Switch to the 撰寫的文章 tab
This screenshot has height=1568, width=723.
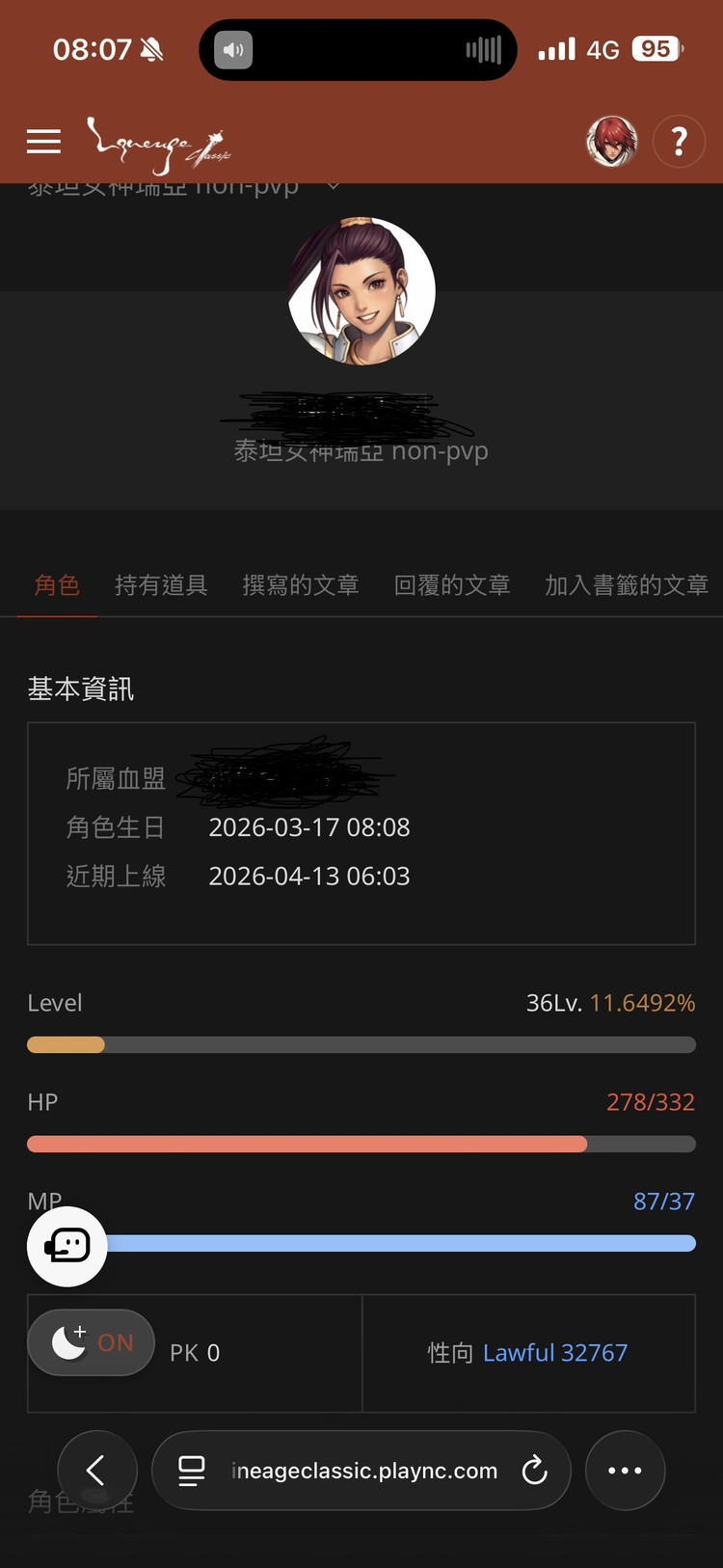coord(301,584)
